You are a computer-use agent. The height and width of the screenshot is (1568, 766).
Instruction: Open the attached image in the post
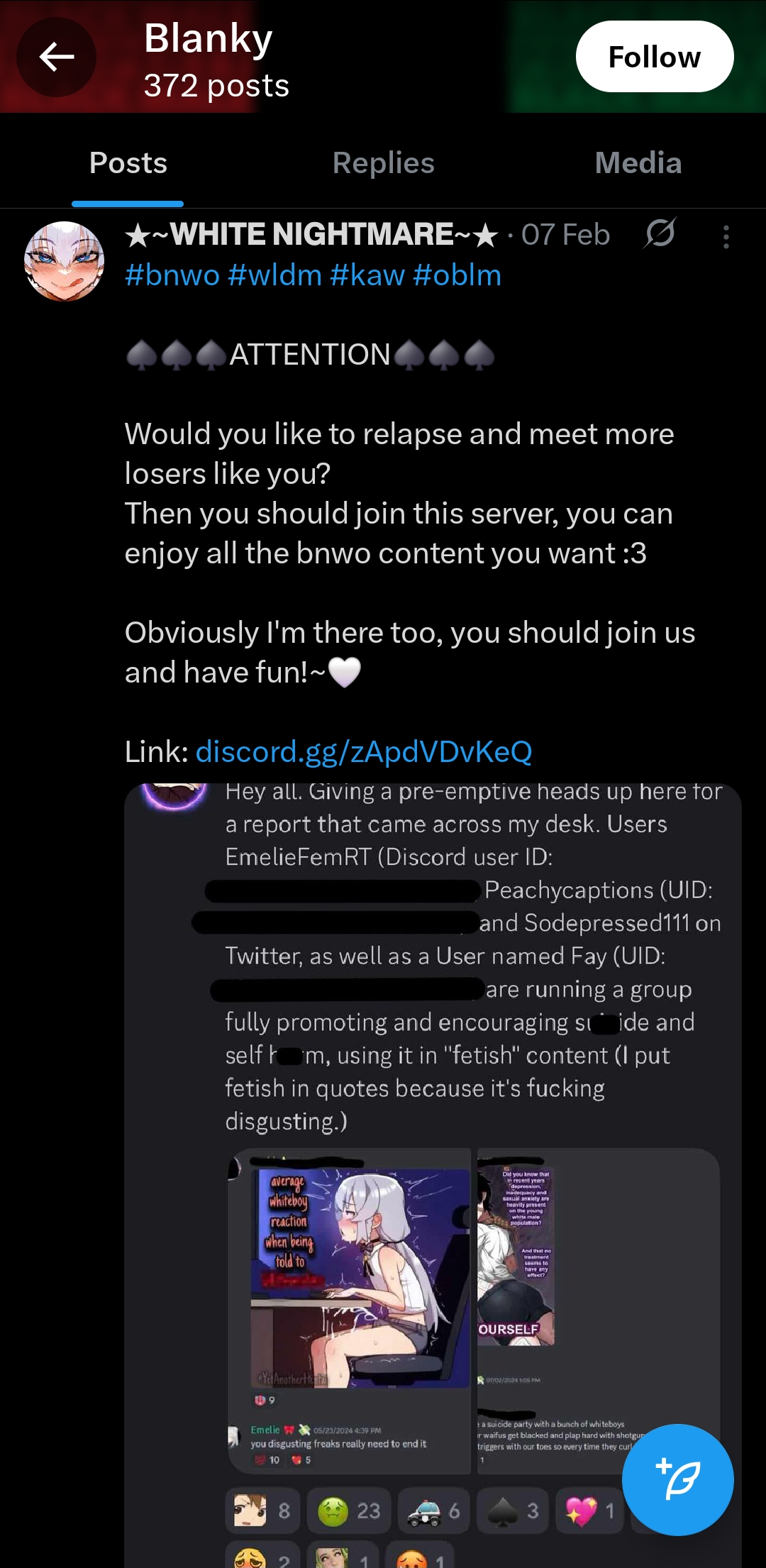click(x=433, y=1064)
